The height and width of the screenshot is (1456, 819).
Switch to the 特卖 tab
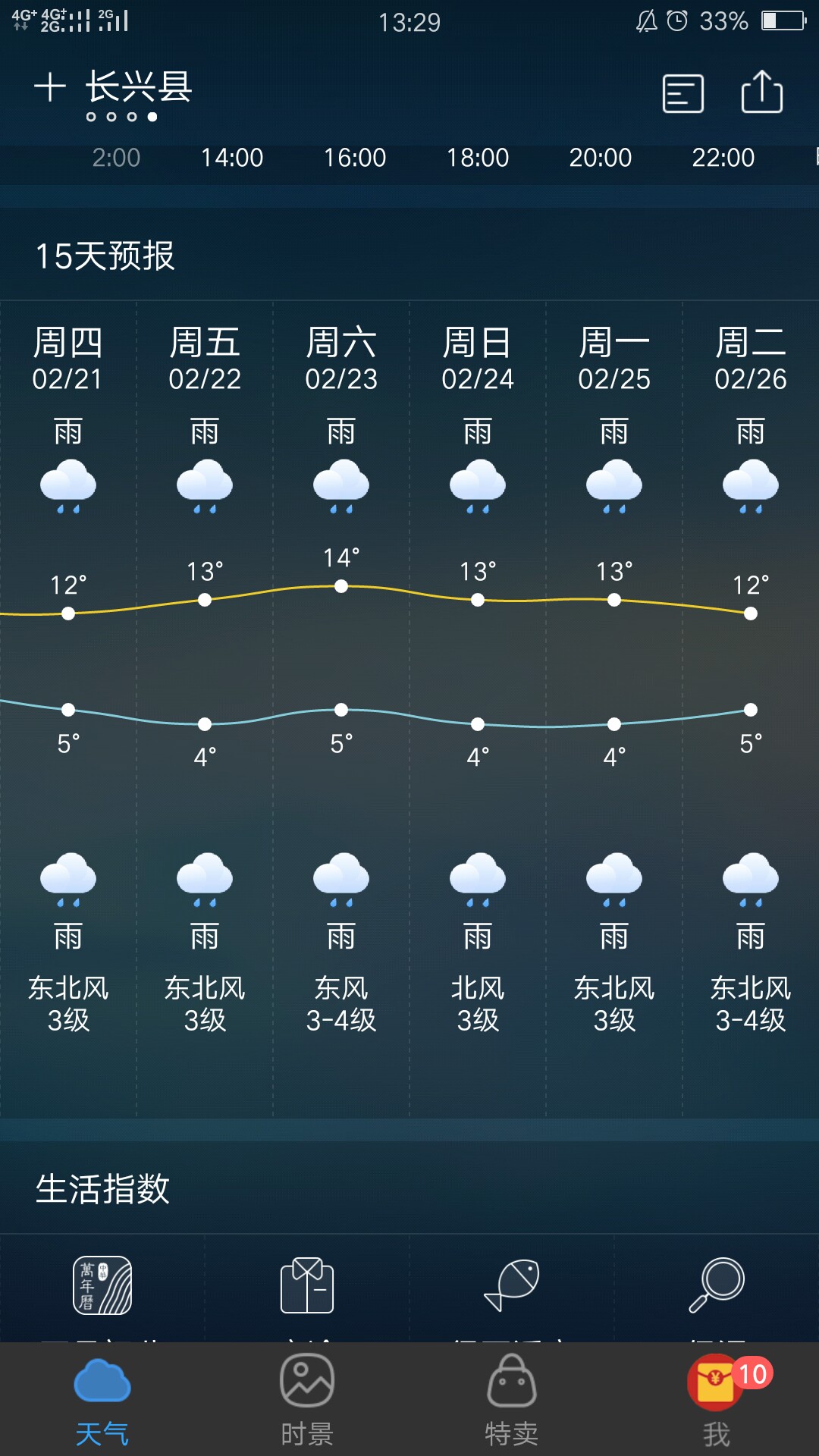click(512, 1401)
